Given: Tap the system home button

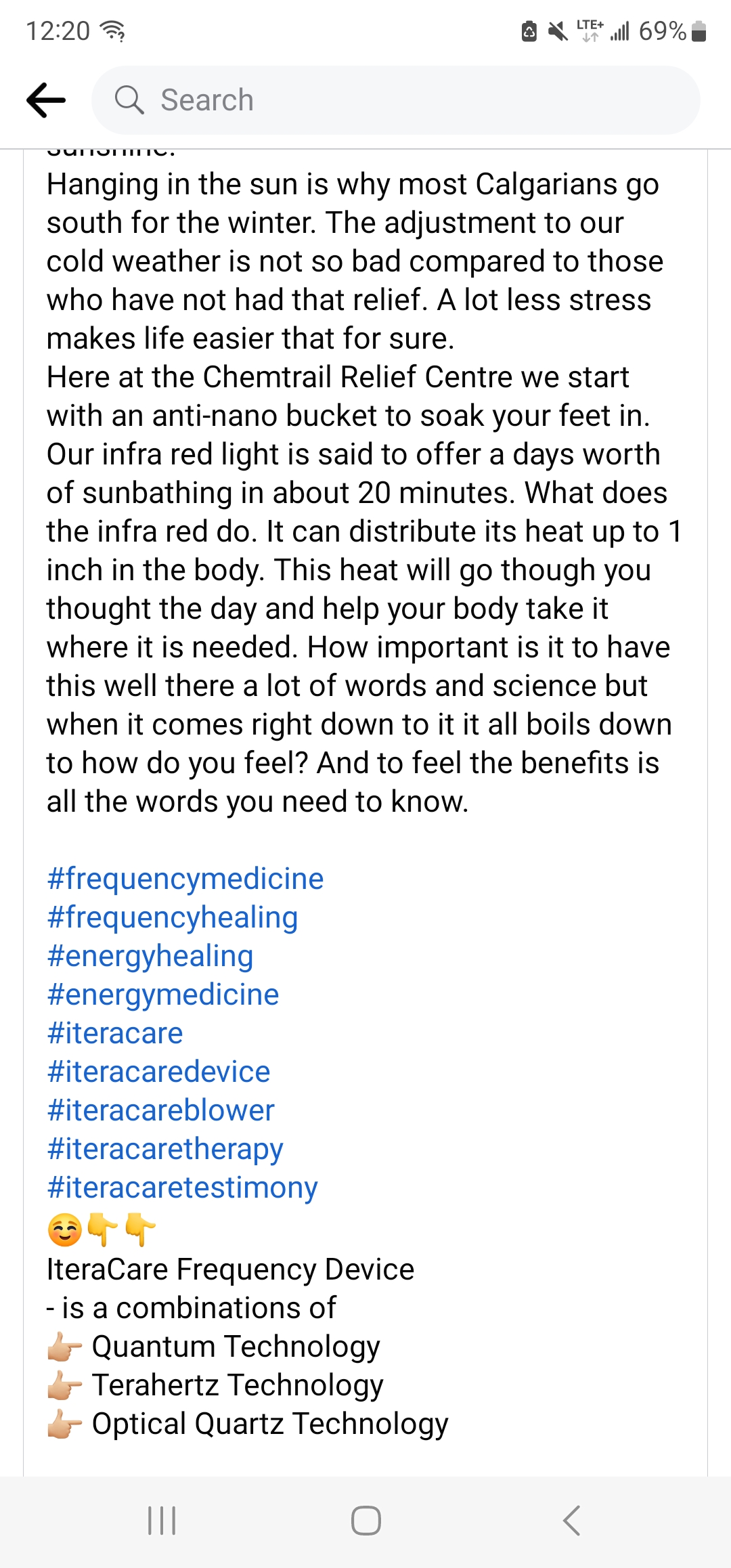Looking at the screenshot, I should click(x=365, y=1521).
